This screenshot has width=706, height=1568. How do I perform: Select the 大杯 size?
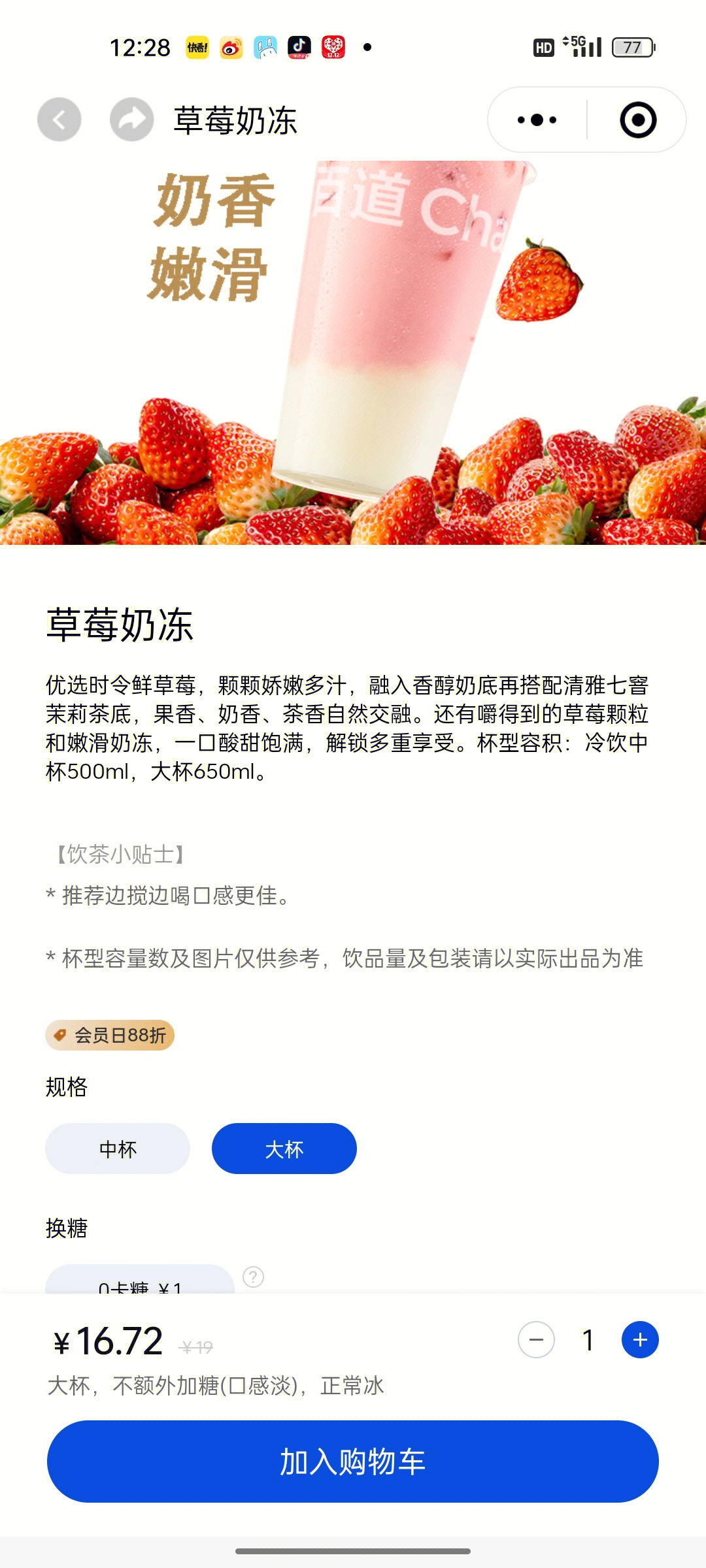coord(284,1149)
